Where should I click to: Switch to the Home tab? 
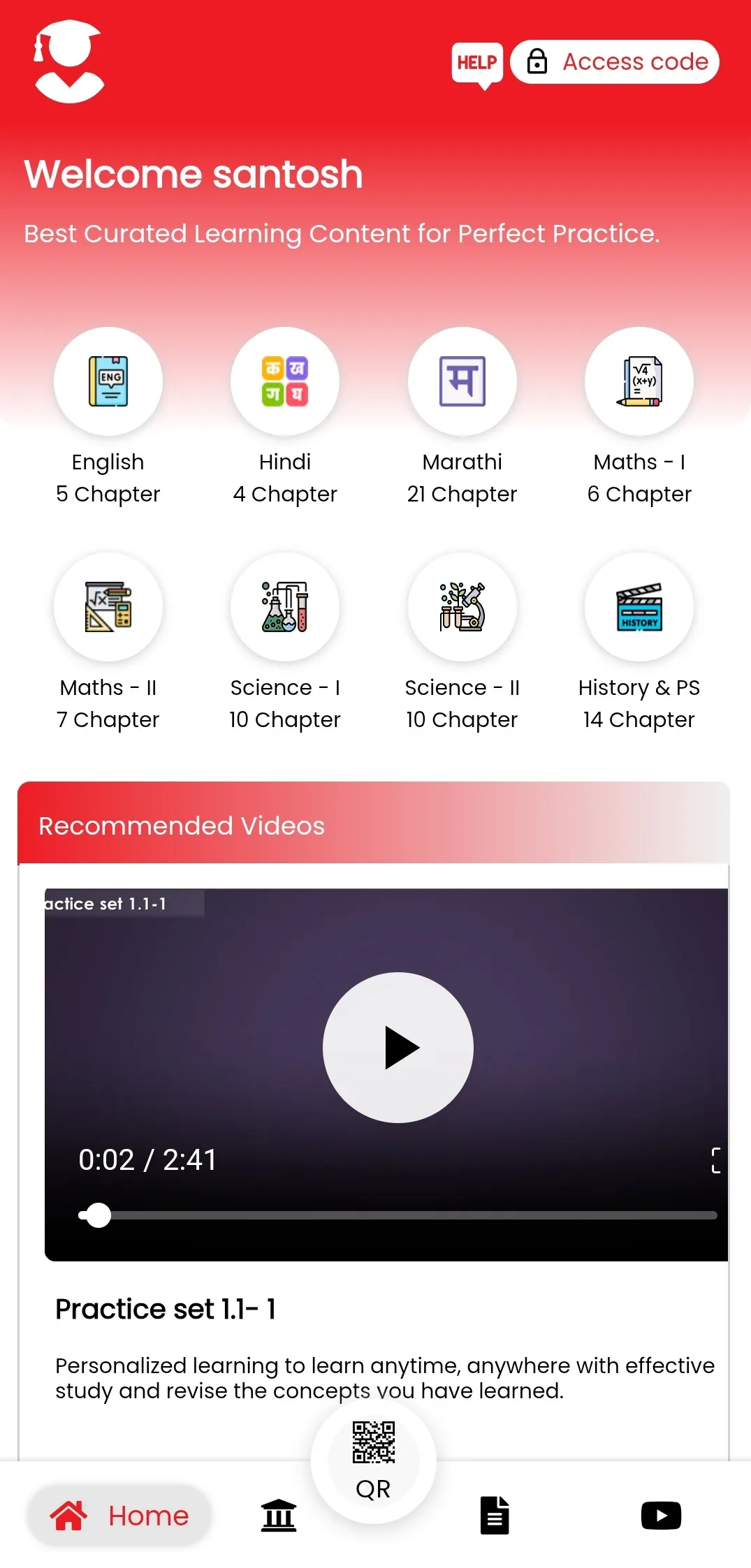(x=119, y=1516)
